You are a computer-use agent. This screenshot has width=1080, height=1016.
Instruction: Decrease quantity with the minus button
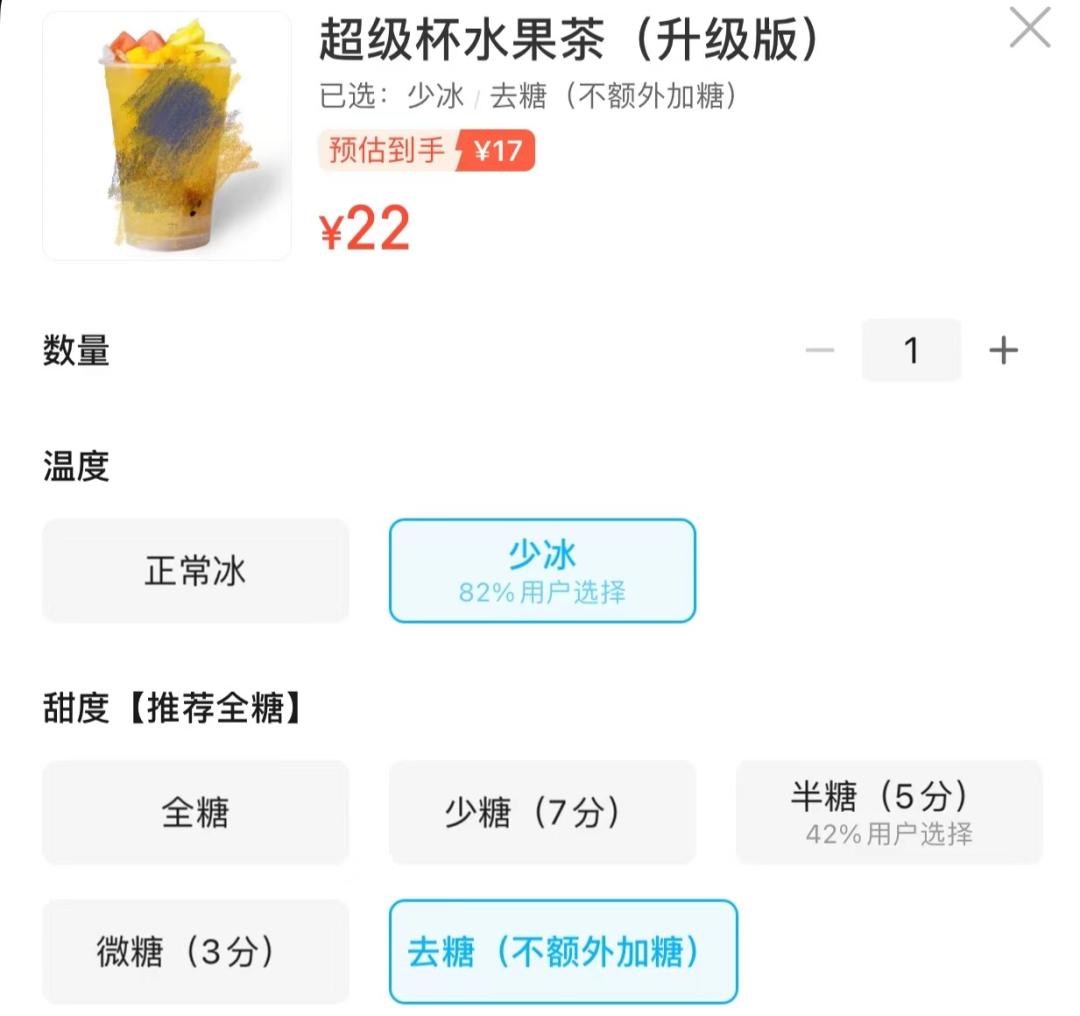(819, 351)
